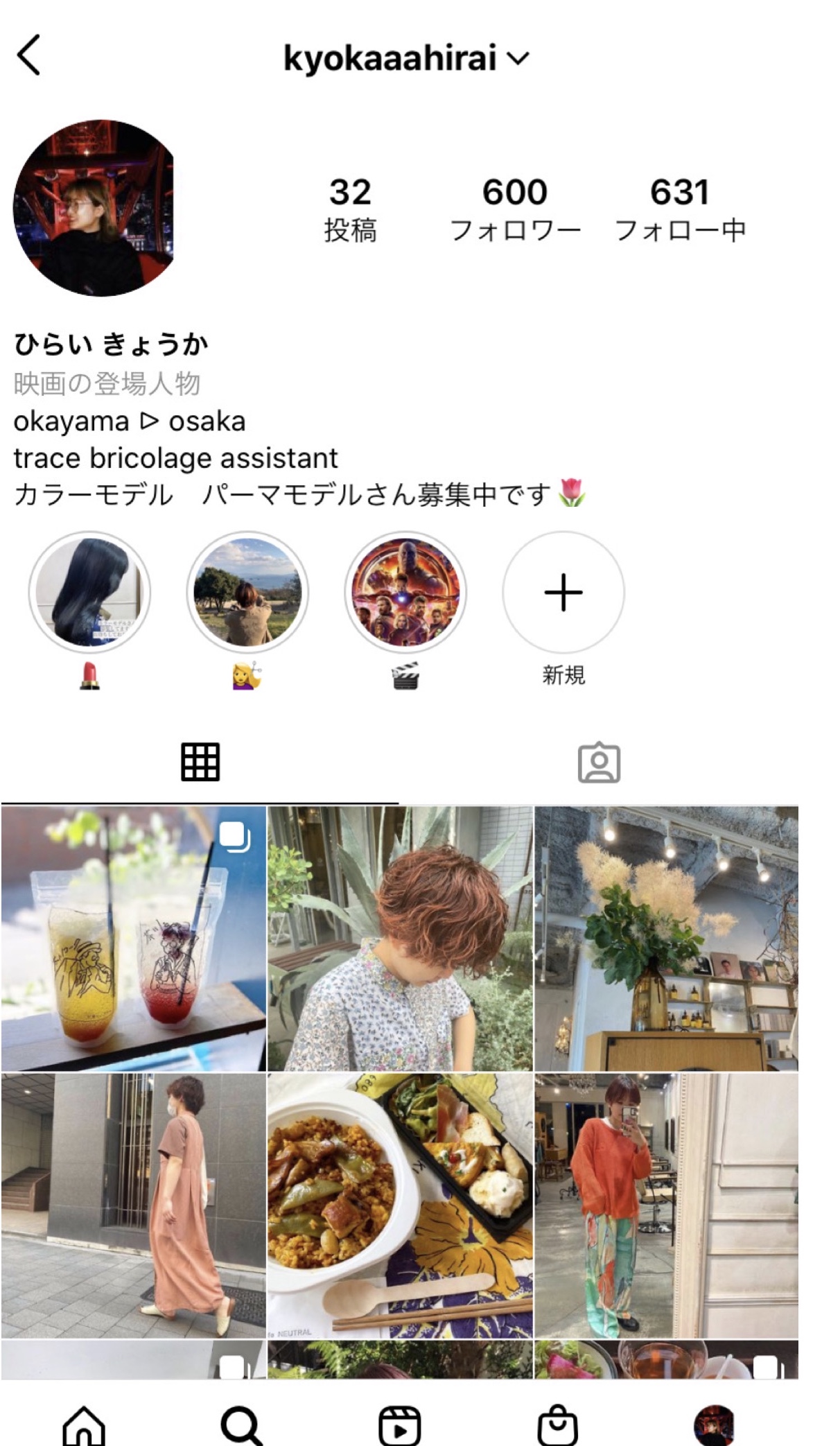Open the orange curly hair post
840x1446 pixels.
(x=401, y=939)
